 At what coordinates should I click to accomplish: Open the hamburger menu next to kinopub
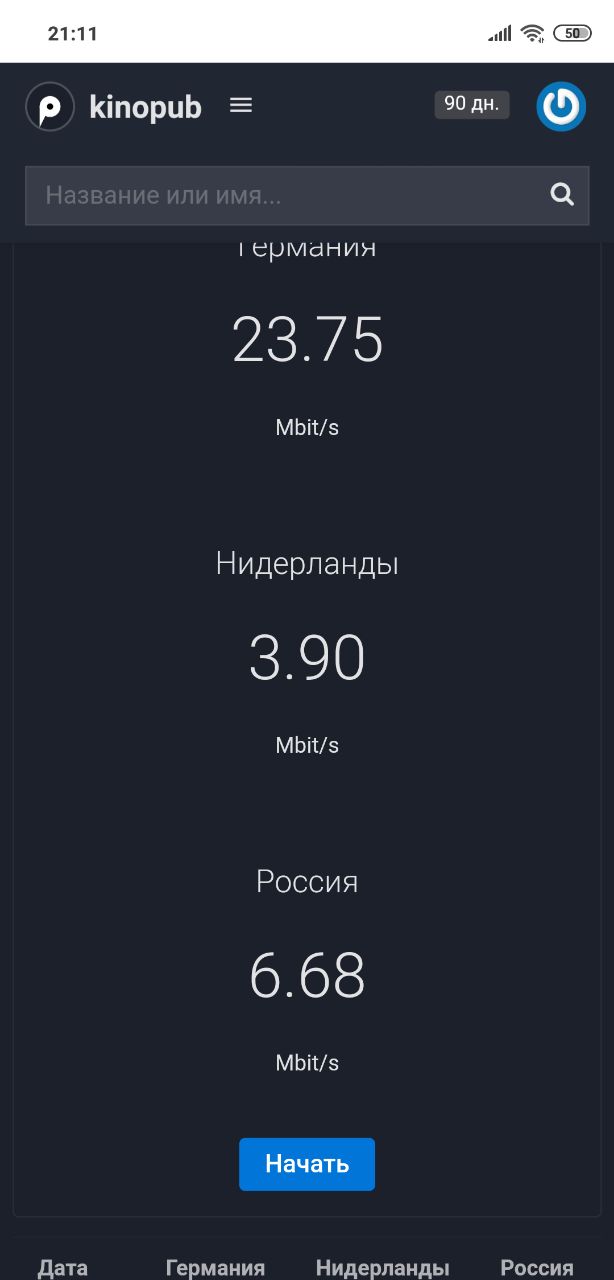(241, 105)
